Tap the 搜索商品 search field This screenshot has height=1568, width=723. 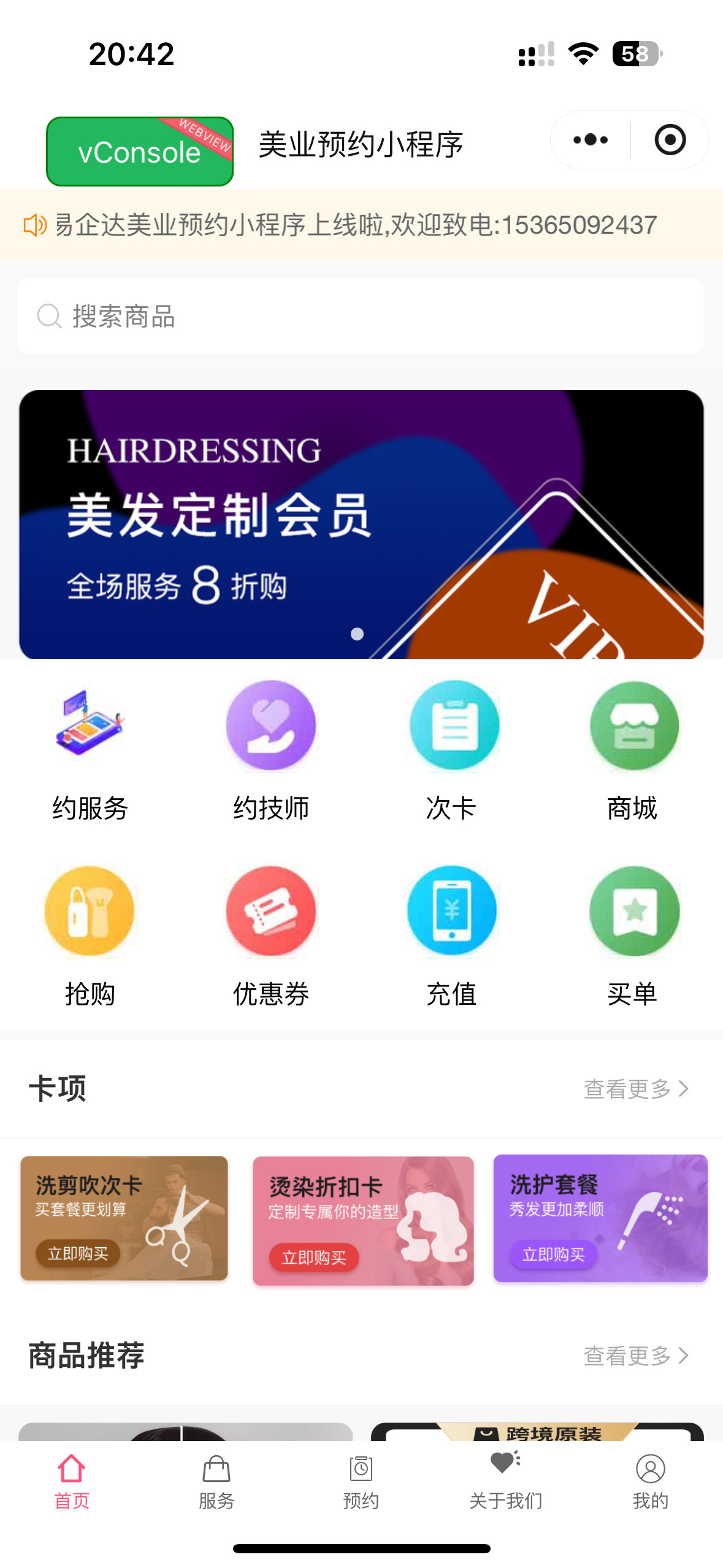361,316
